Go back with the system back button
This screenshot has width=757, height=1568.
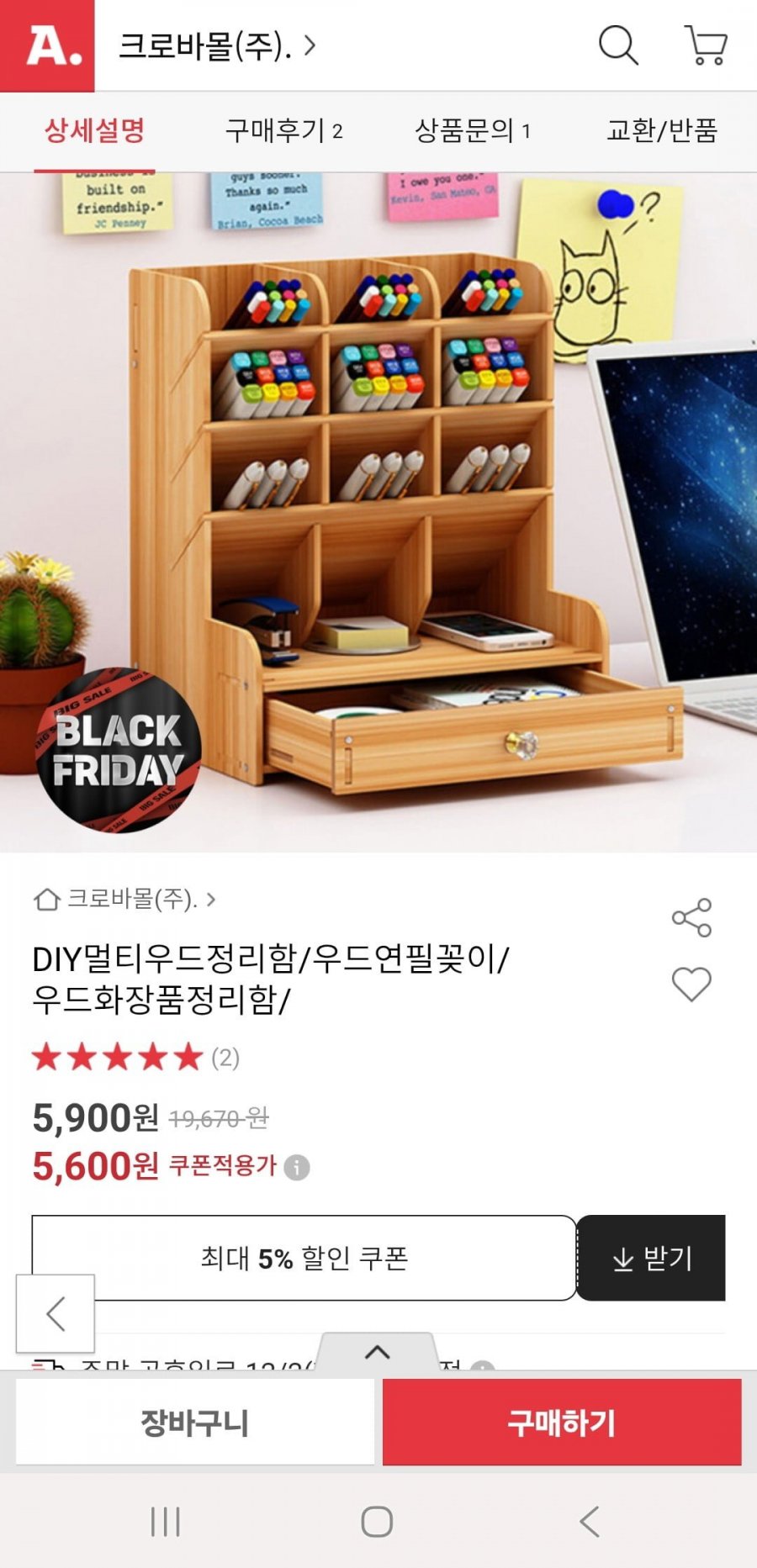590,1522
